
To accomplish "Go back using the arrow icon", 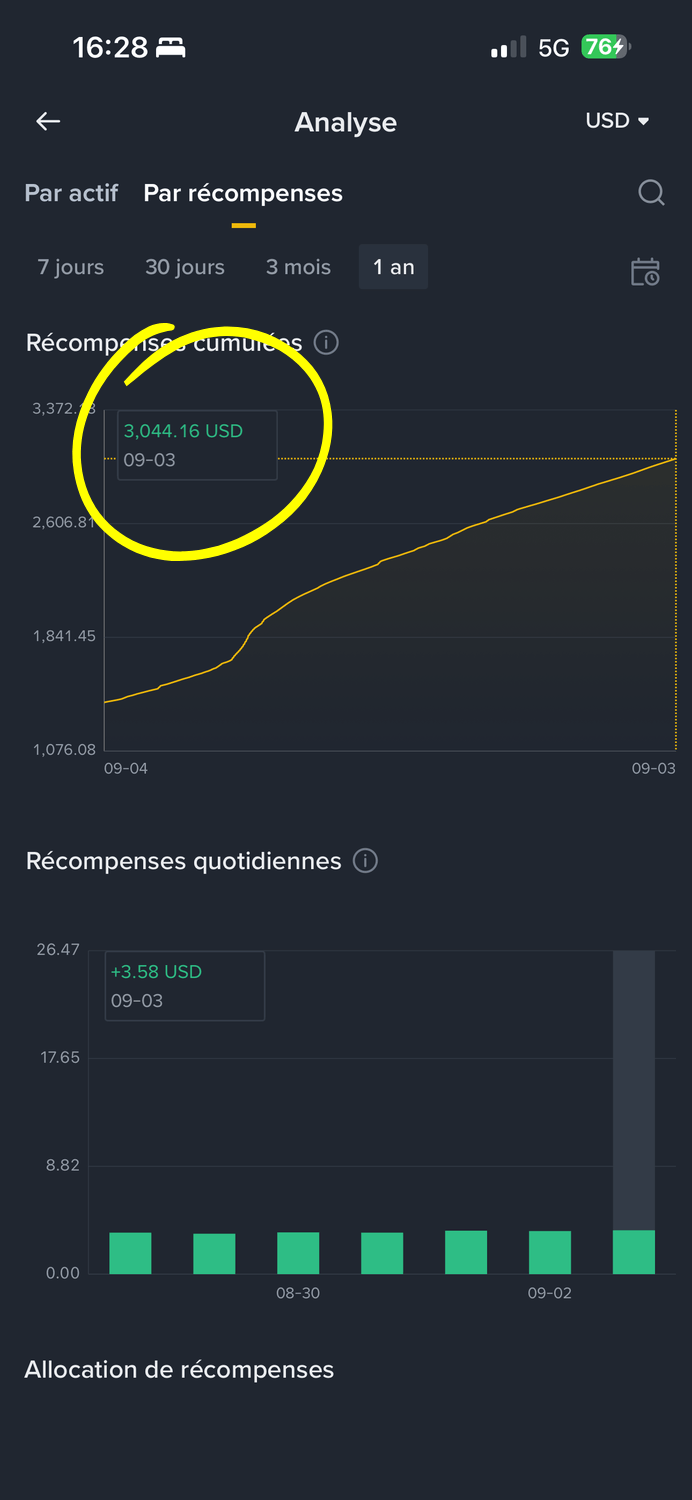I will [x=48, y=122].
